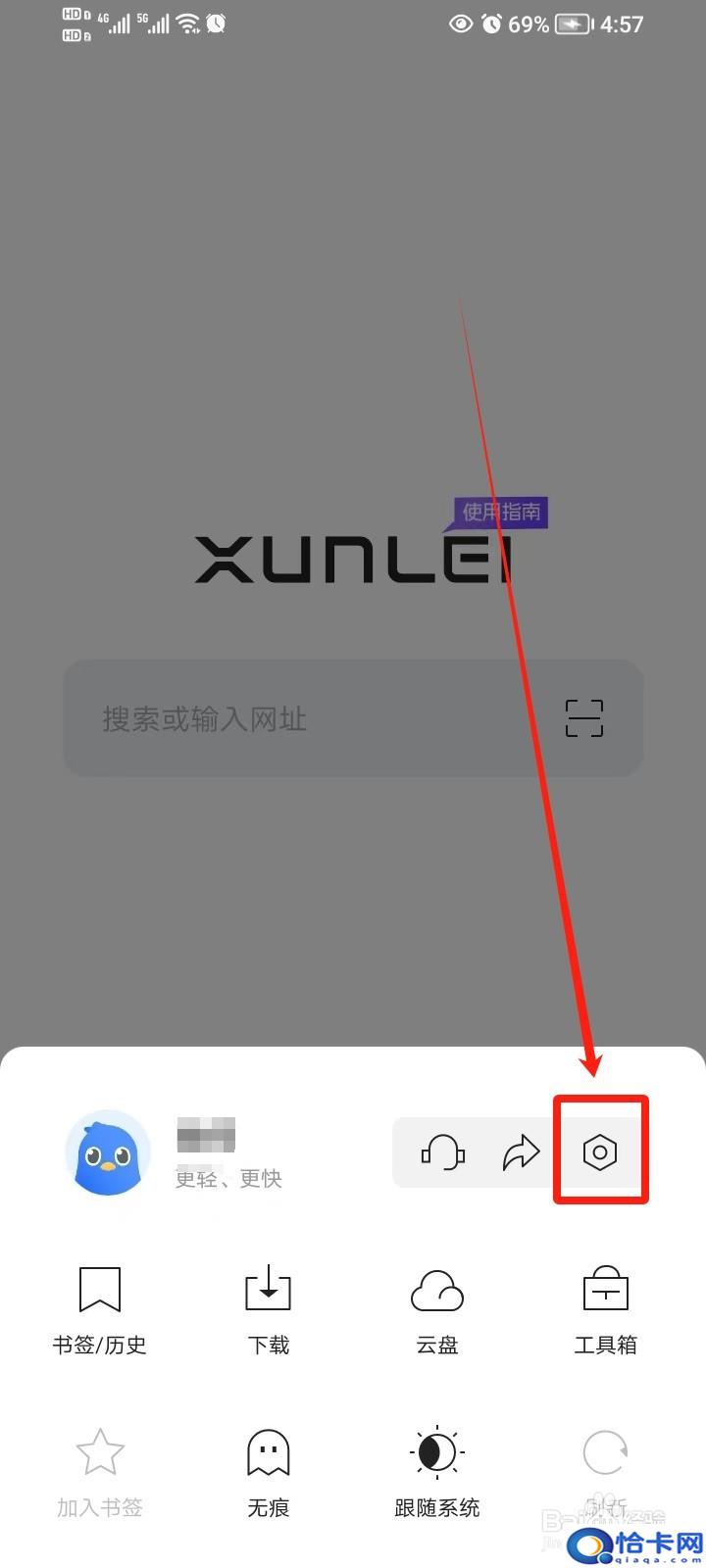Image resolution: width=706 pixels, height=1568 pixels.
Task: Tap the share arrow icon
Action: tap(521, 1152)
